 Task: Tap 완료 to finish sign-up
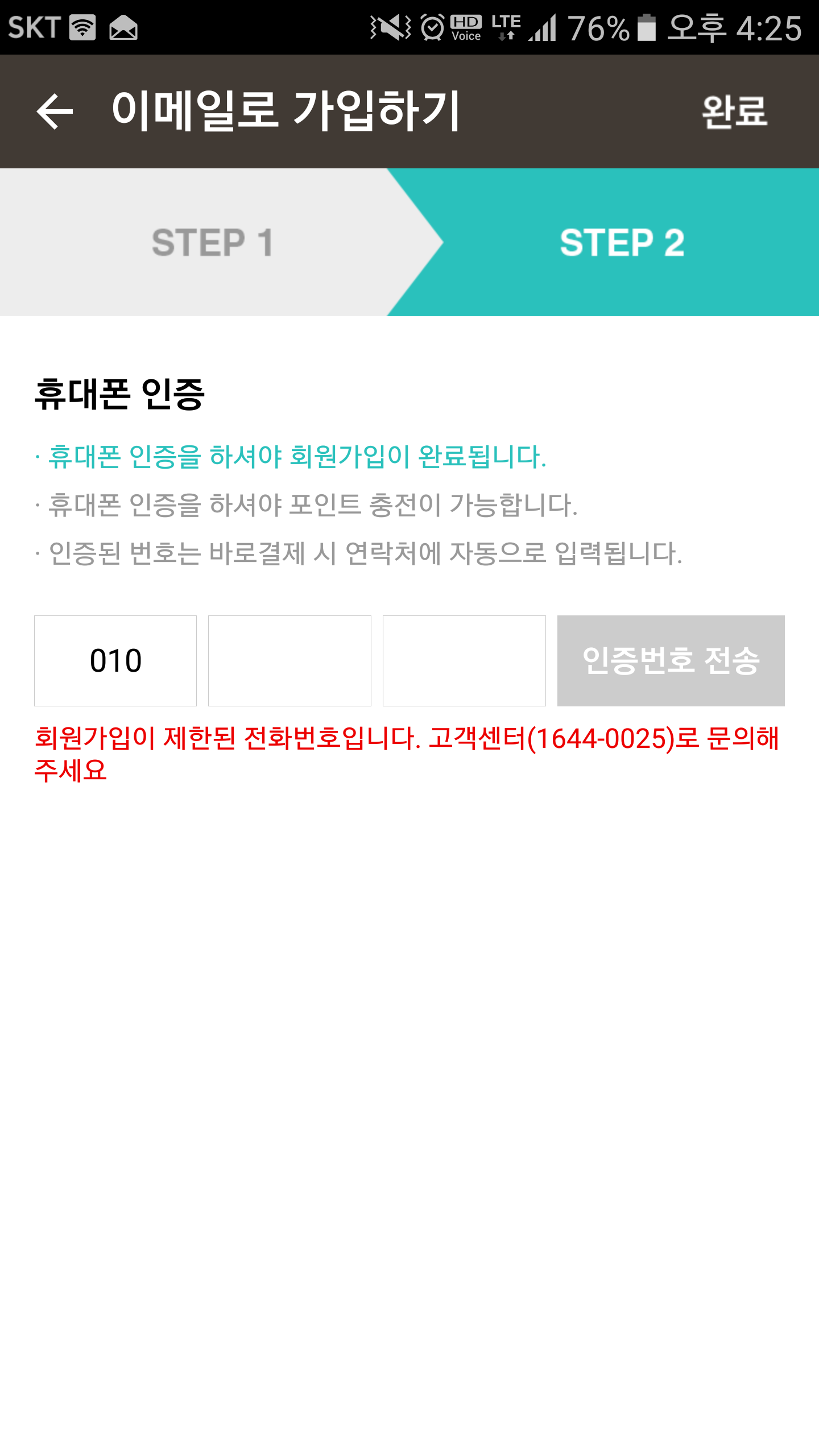[x=734, y=111]
